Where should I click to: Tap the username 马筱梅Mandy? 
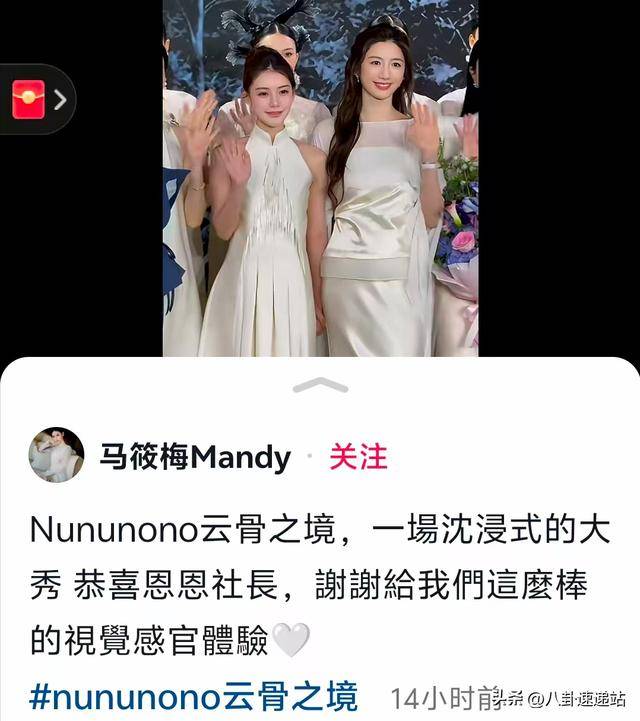click(x=195, y=458)
